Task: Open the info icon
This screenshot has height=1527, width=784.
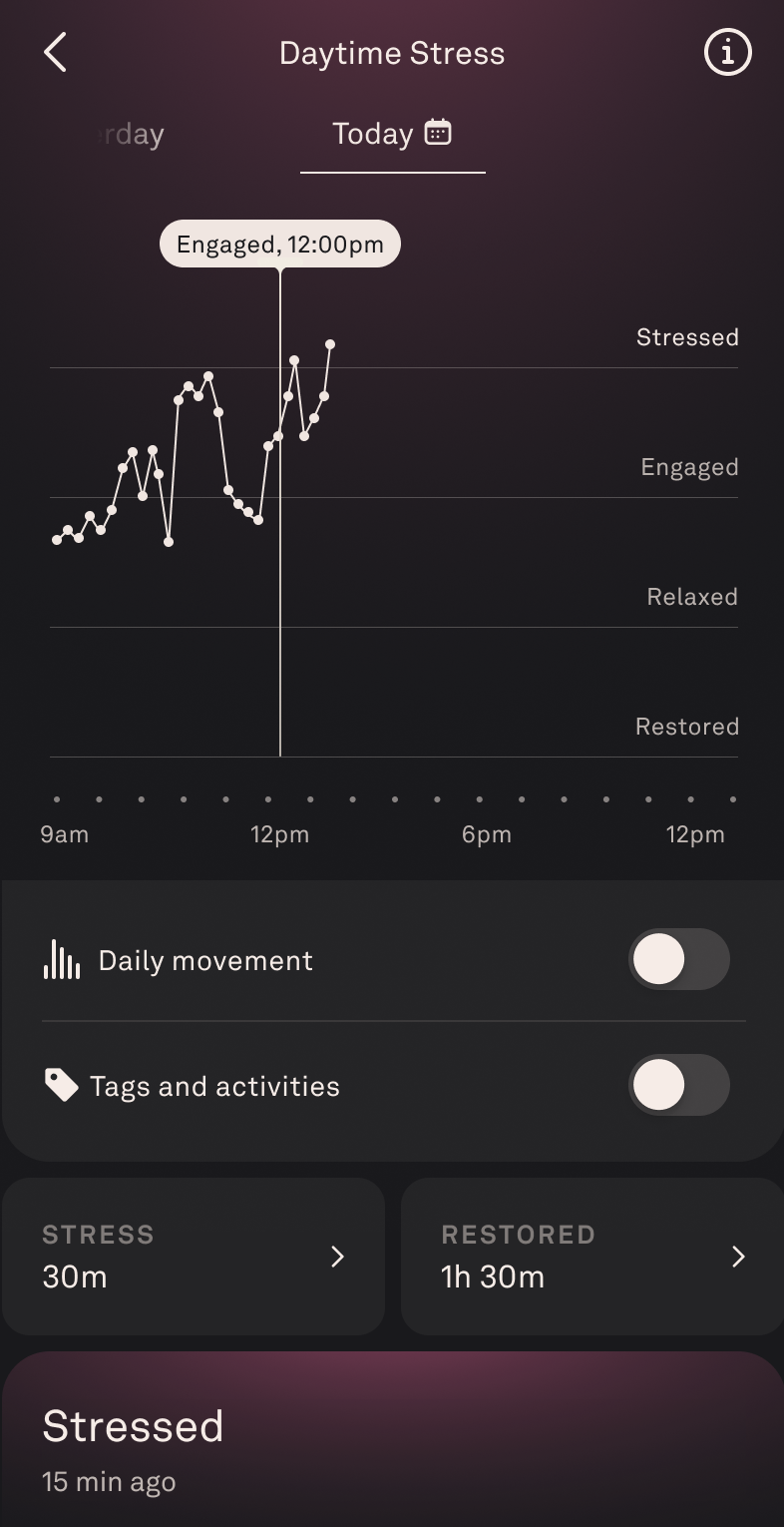Action: tap(727, 52)
